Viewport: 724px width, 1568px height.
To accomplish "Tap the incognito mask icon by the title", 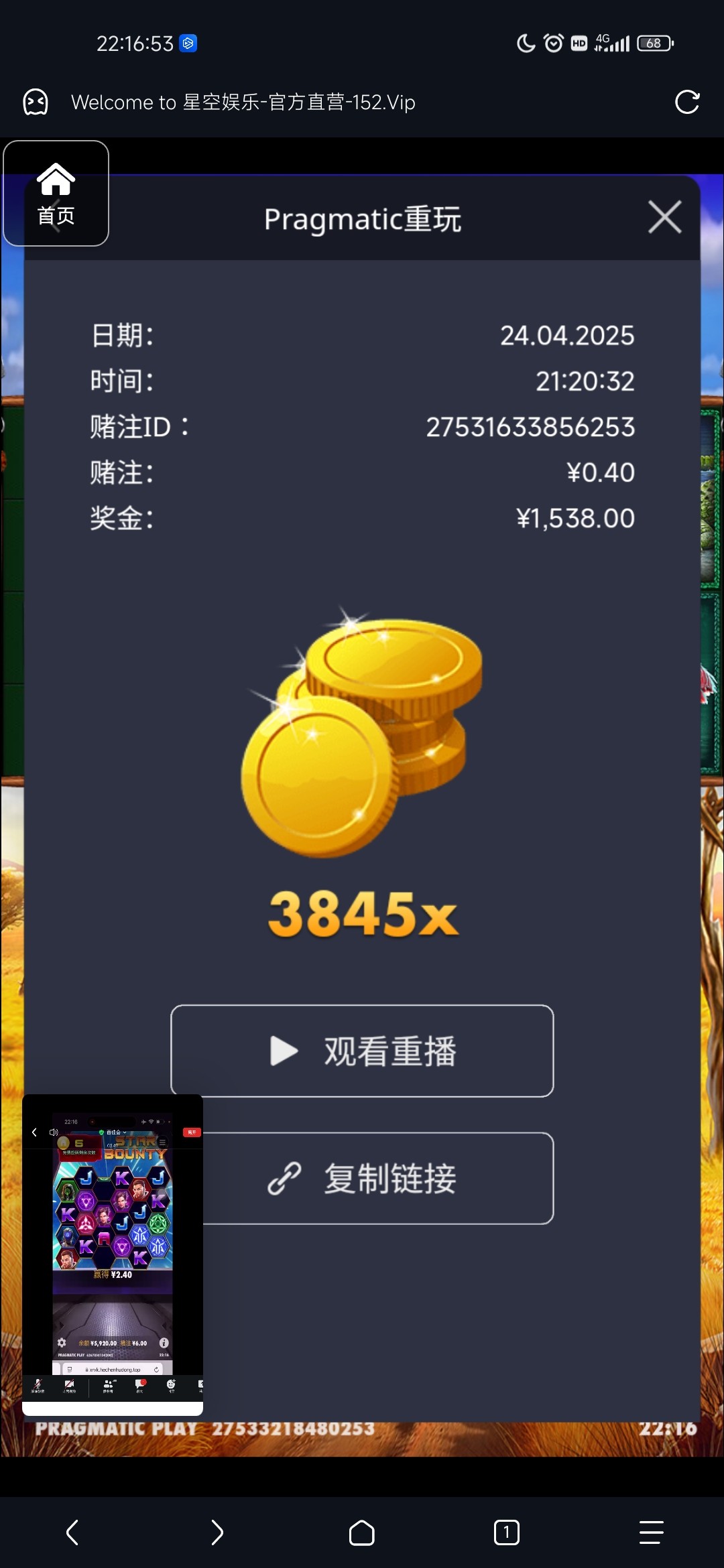I will (36, 102).
